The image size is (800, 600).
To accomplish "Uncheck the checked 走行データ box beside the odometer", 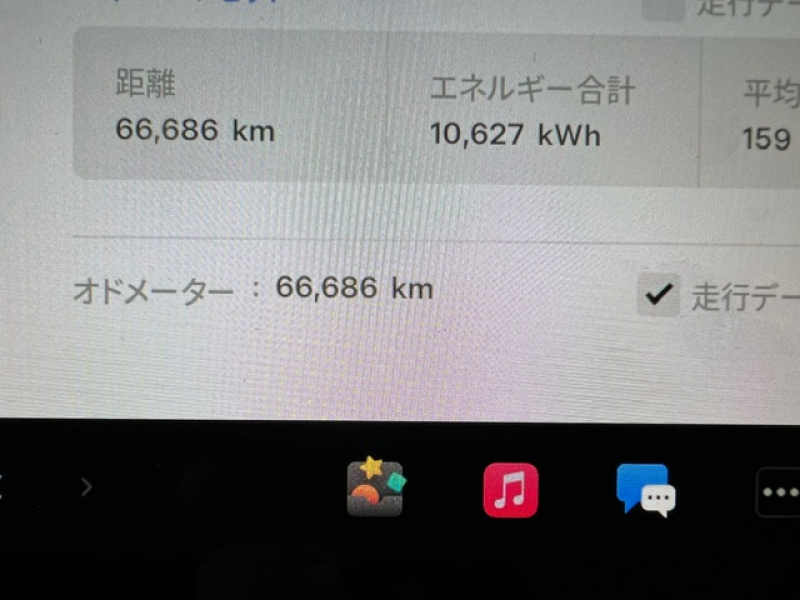I will [x=658, y=294].
